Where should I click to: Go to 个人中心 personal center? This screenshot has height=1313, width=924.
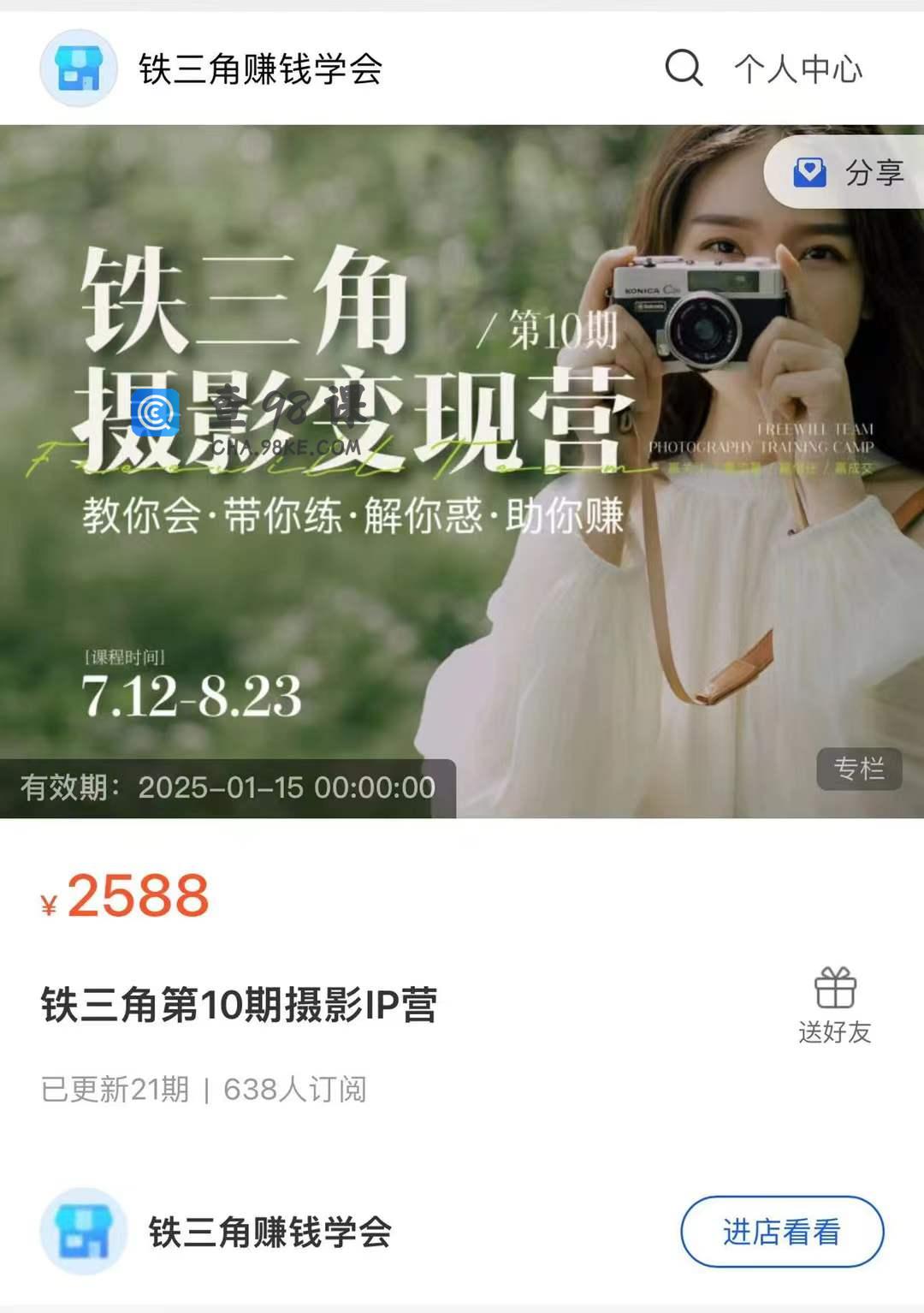click(797, 69)
